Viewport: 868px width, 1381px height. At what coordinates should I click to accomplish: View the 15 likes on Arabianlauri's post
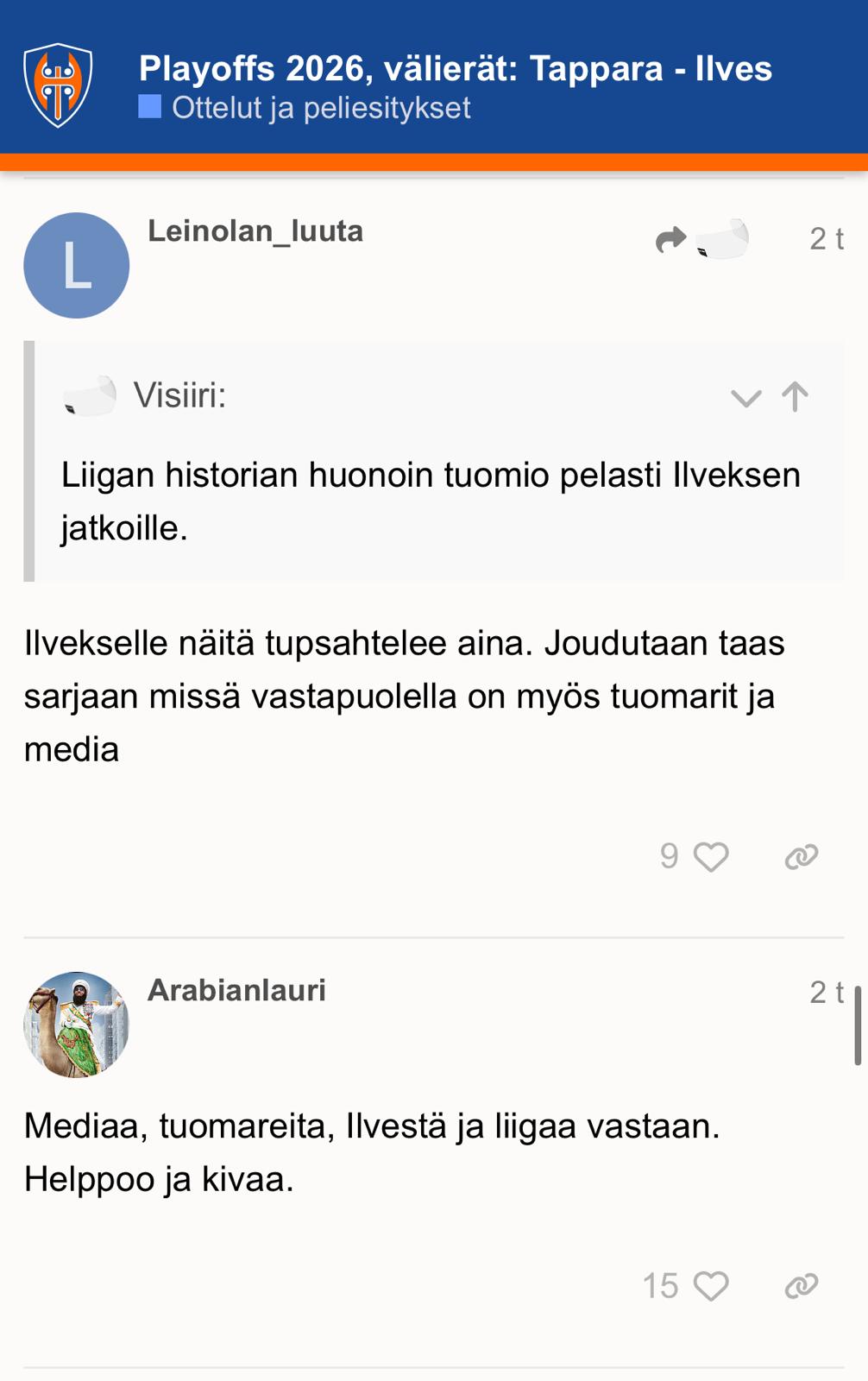pos(660,1286)
